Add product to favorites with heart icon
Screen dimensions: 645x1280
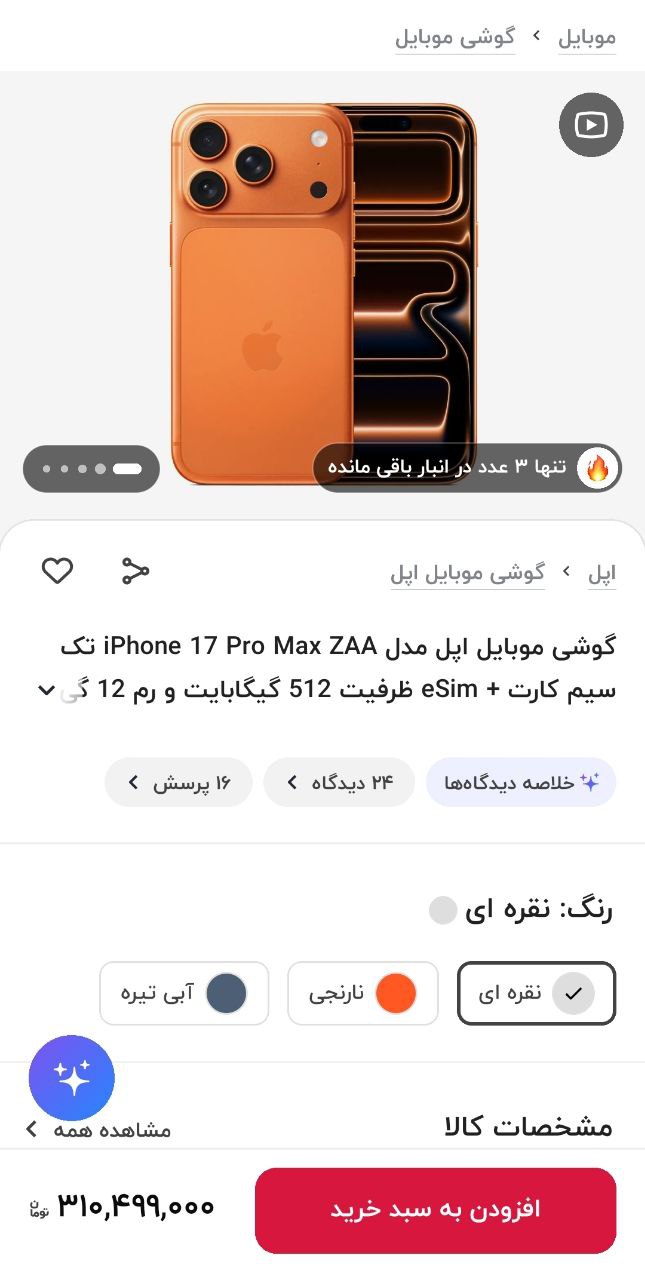(x=57, y=571)
